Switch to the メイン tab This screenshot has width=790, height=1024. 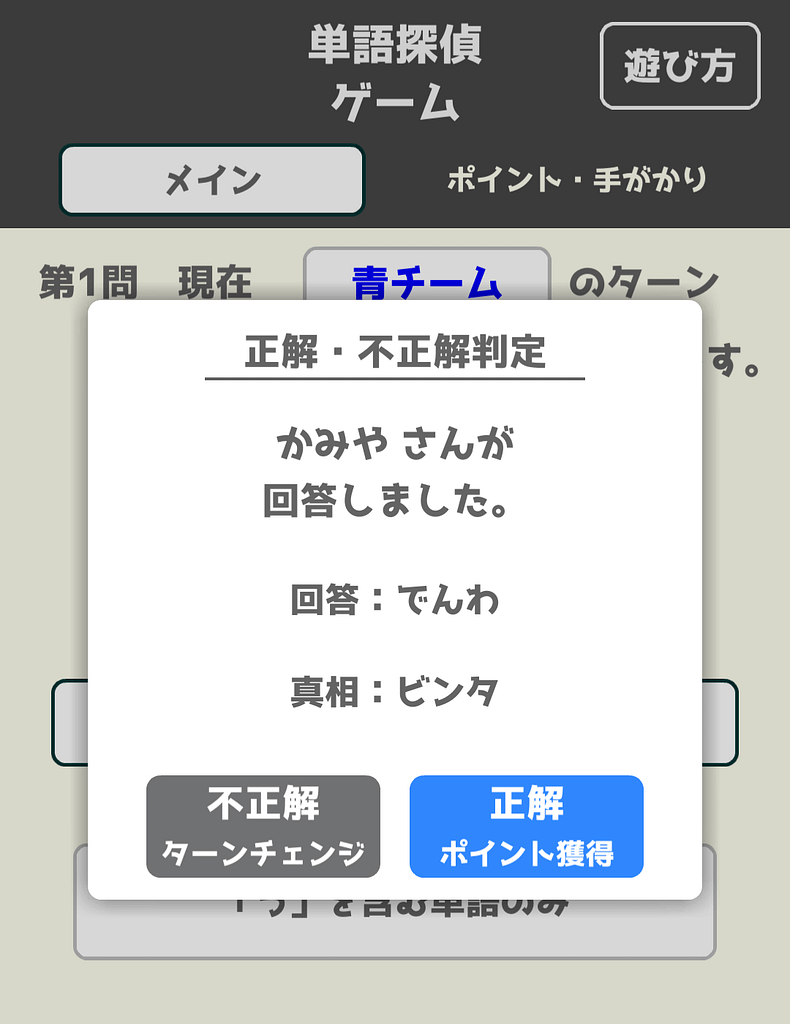(x=212, y=180)
